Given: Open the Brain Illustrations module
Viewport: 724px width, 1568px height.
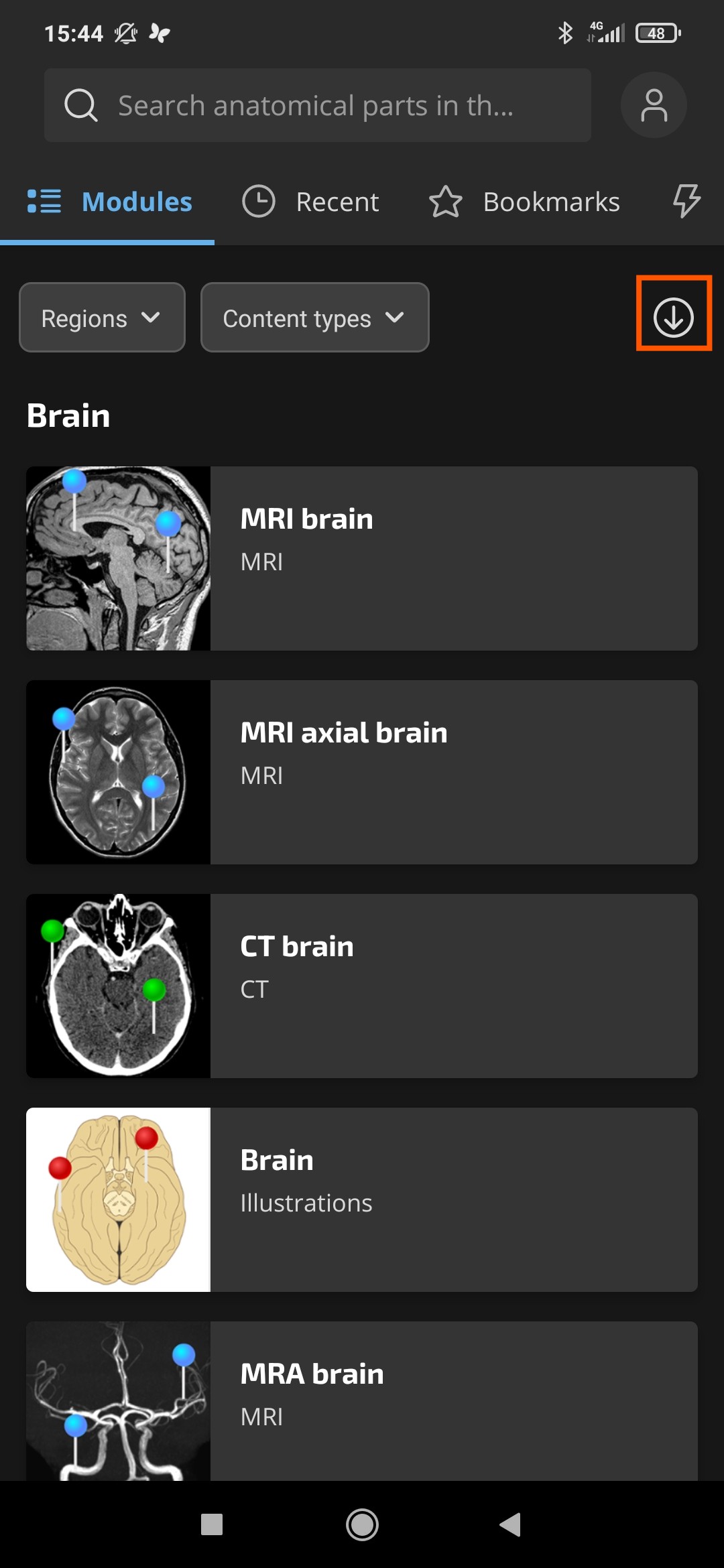Looking at the screenshot, I should click(x=362, y=1199).
